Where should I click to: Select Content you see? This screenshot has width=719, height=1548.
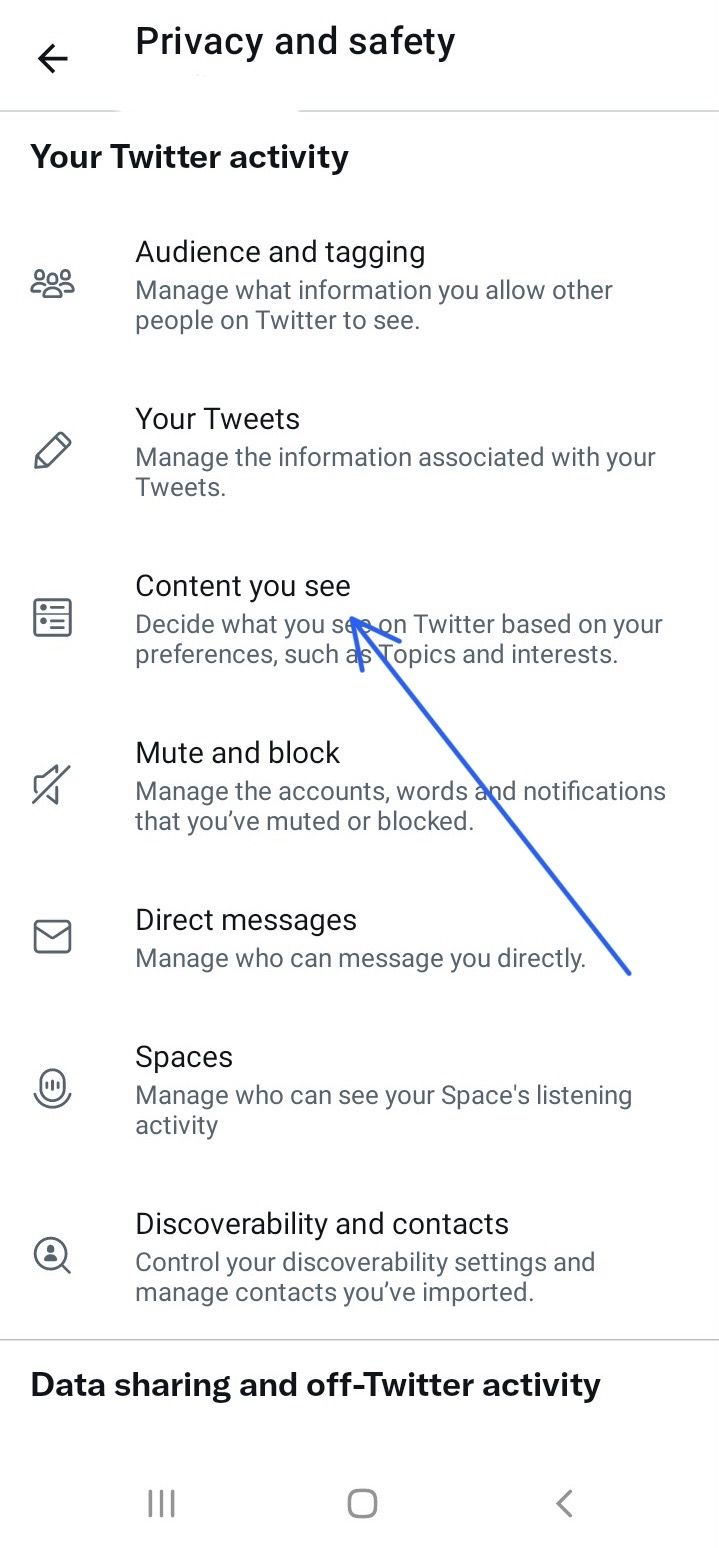[243, 586]
